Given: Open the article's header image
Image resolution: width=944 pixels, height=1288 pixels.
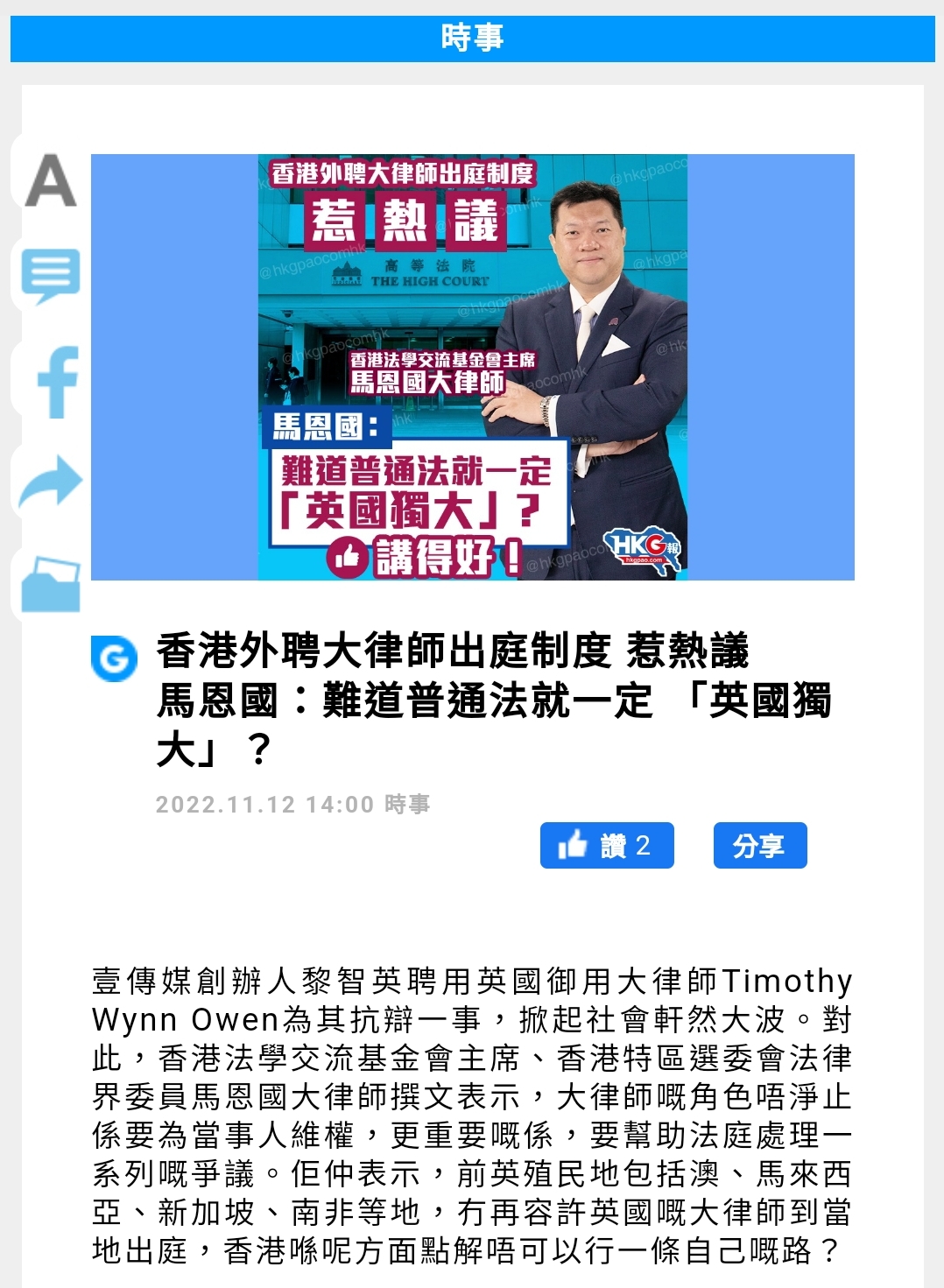Looking at the screenshot, I should [x=472, y=367].
